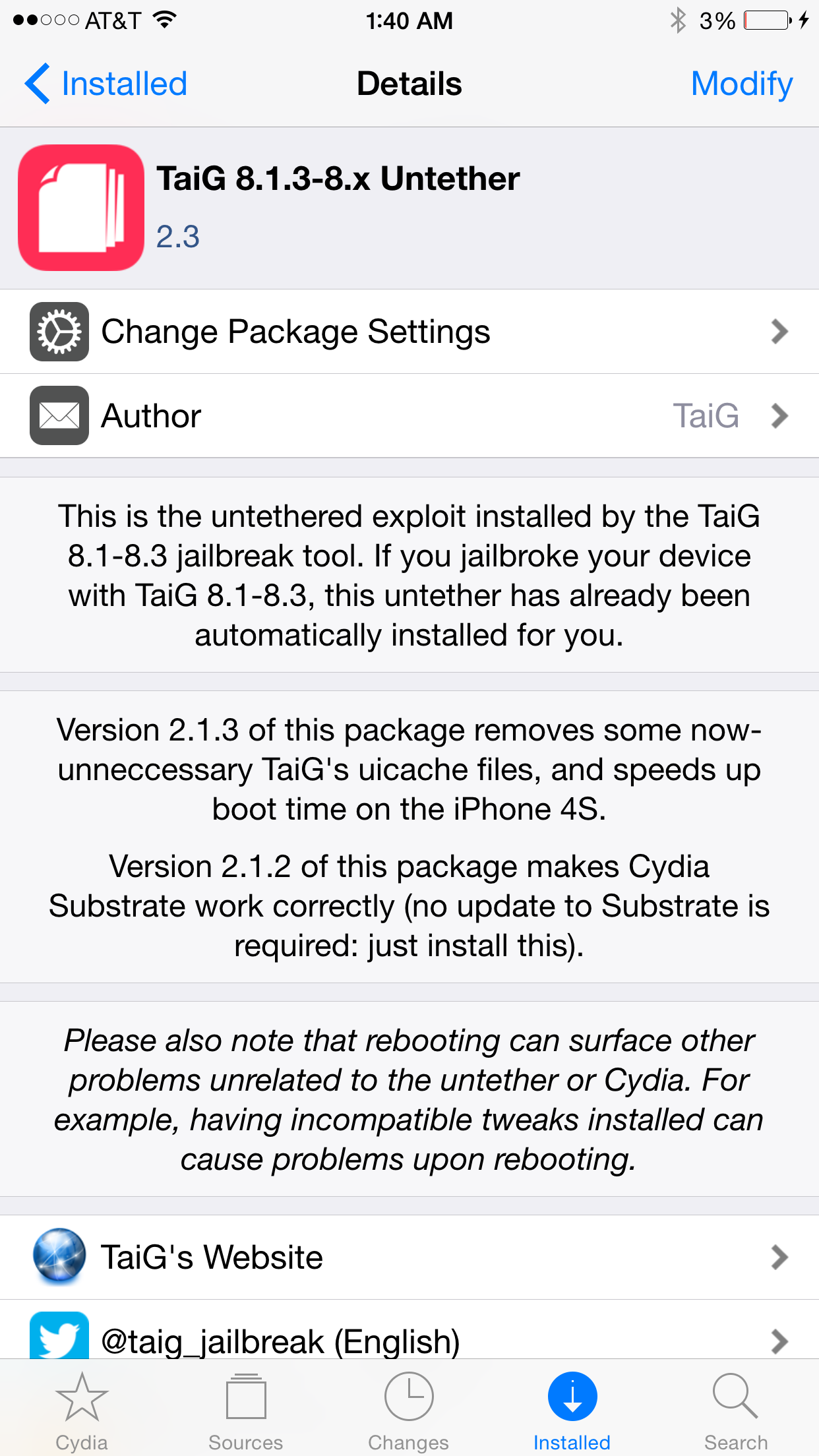Screen dimensions: 819x1456
Task: Go back to the Installed list
Action: pos(107,84)
